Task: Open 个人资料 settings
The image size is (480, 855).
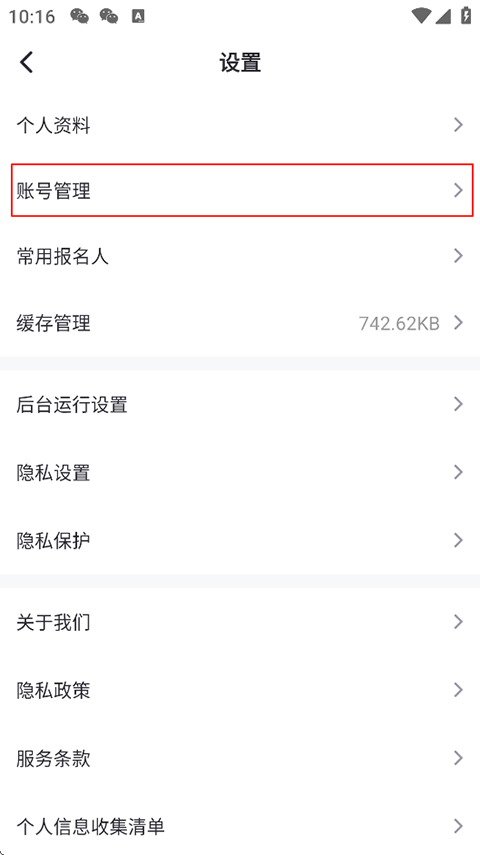Action: (x=240, y=125)
